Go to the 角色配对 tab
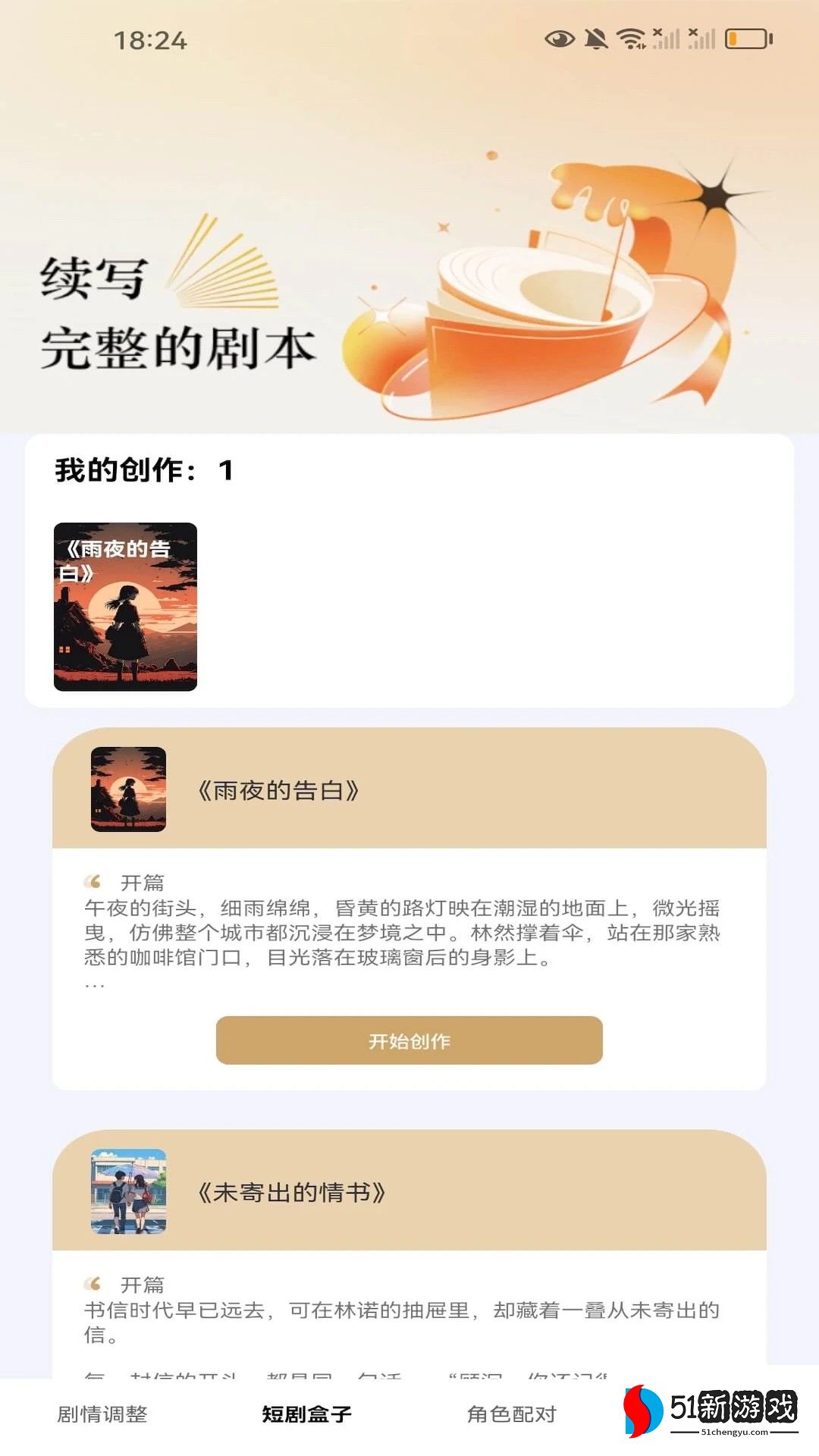This screenshot has height=1456, width=819. (x=511, y=1414)
